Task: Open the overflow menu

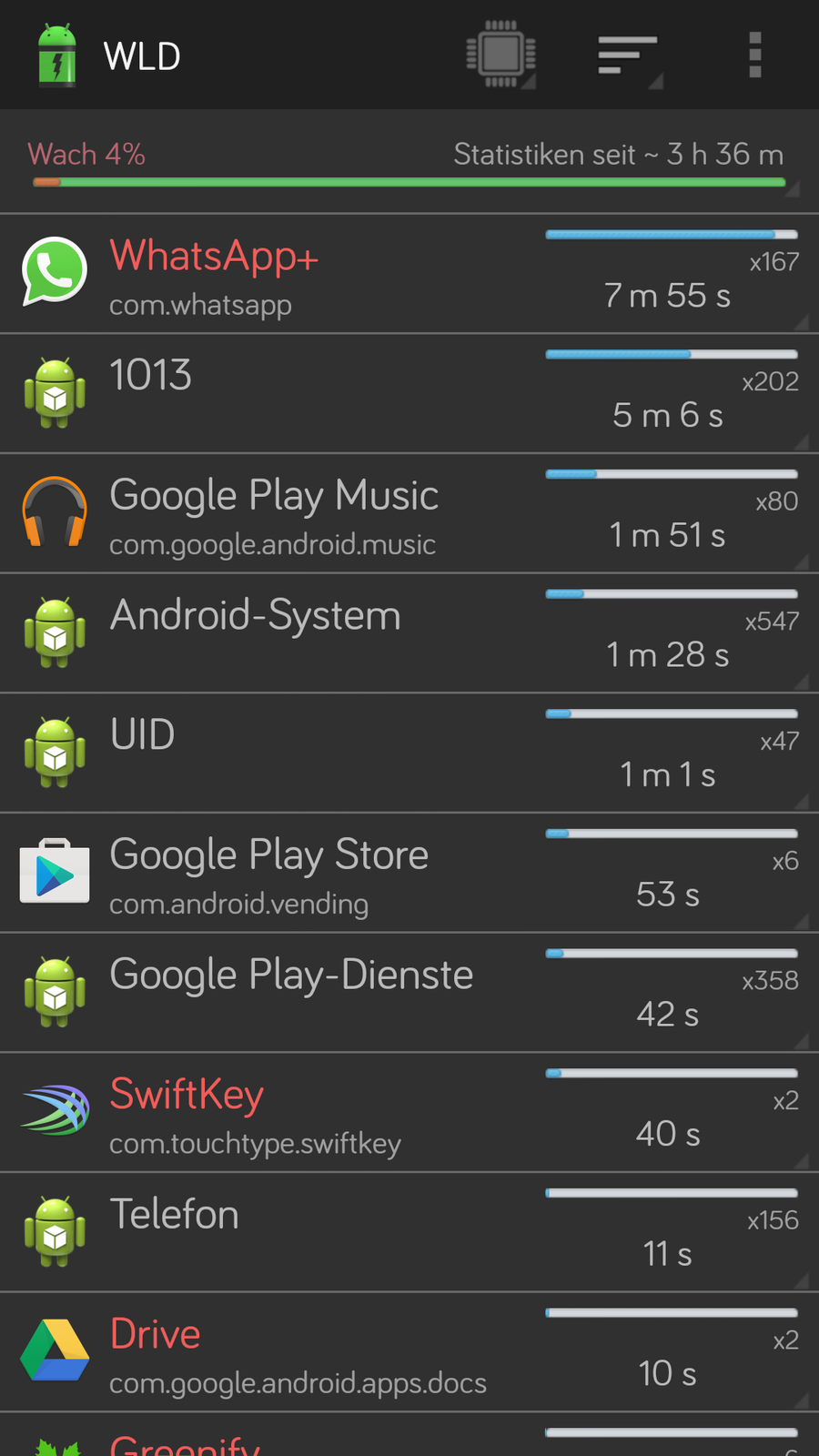Action: click(x=754, y=56)
